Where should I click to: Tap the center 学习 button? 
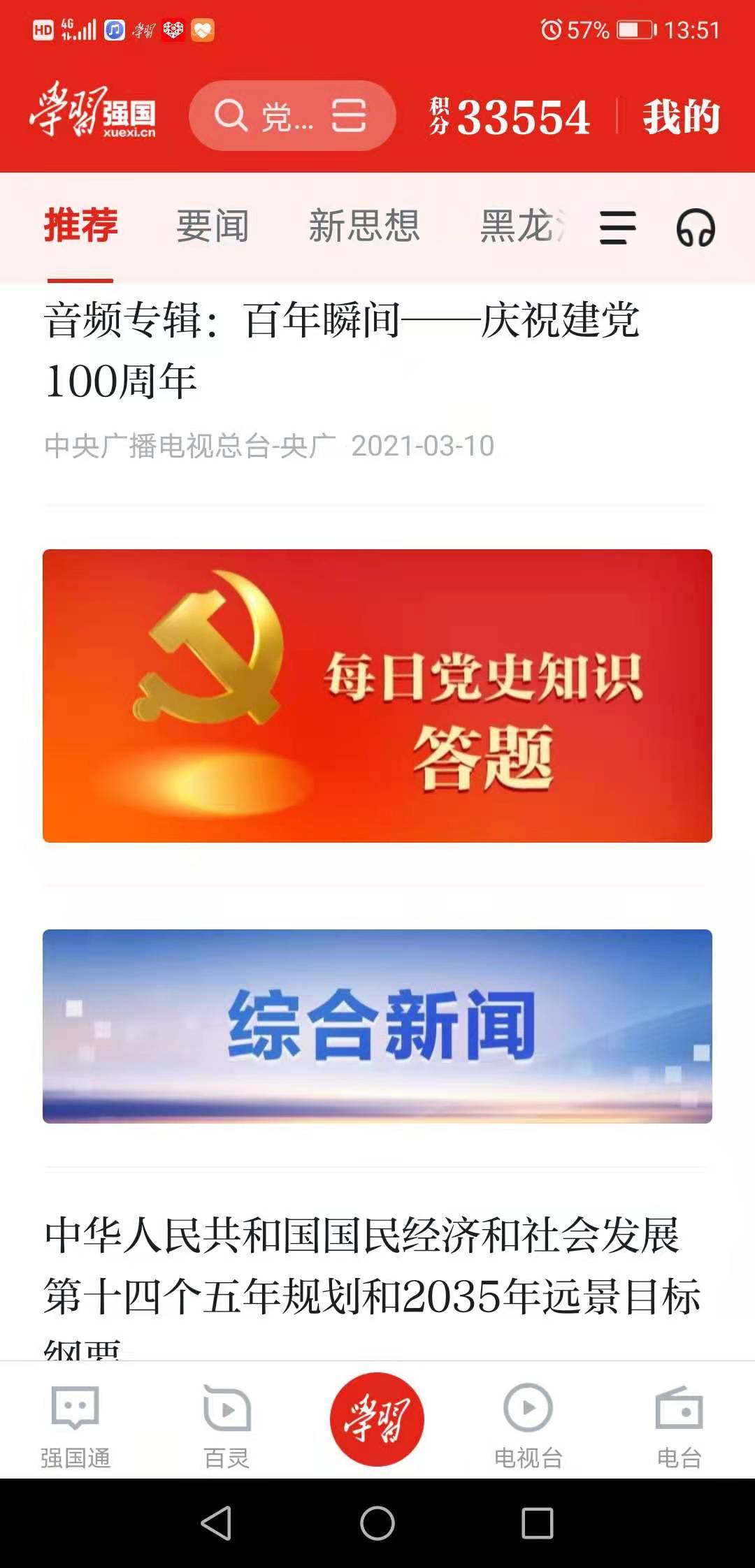pos(377,1419)
